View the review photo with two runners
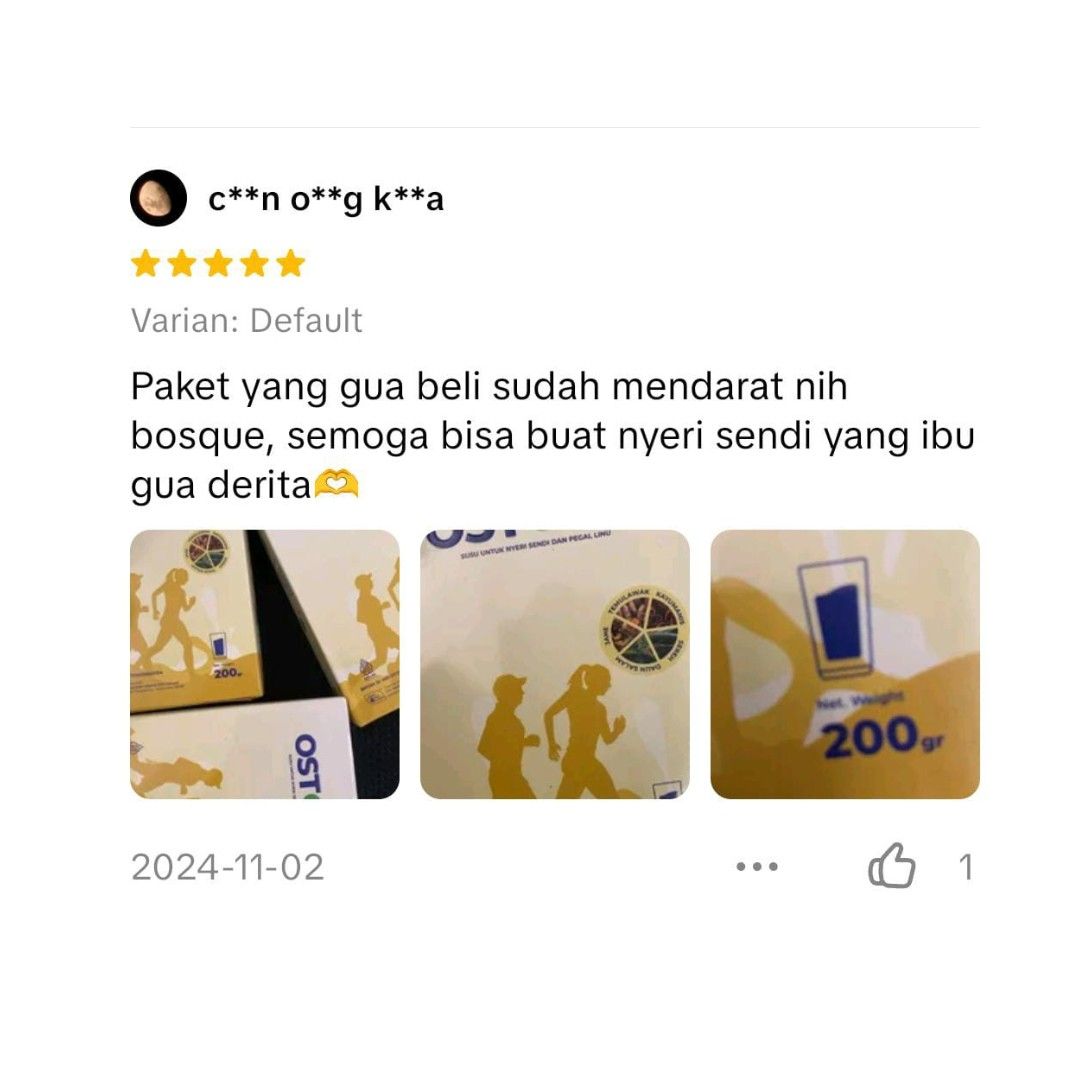The image size is (1080, 1080). coord(555,664)
